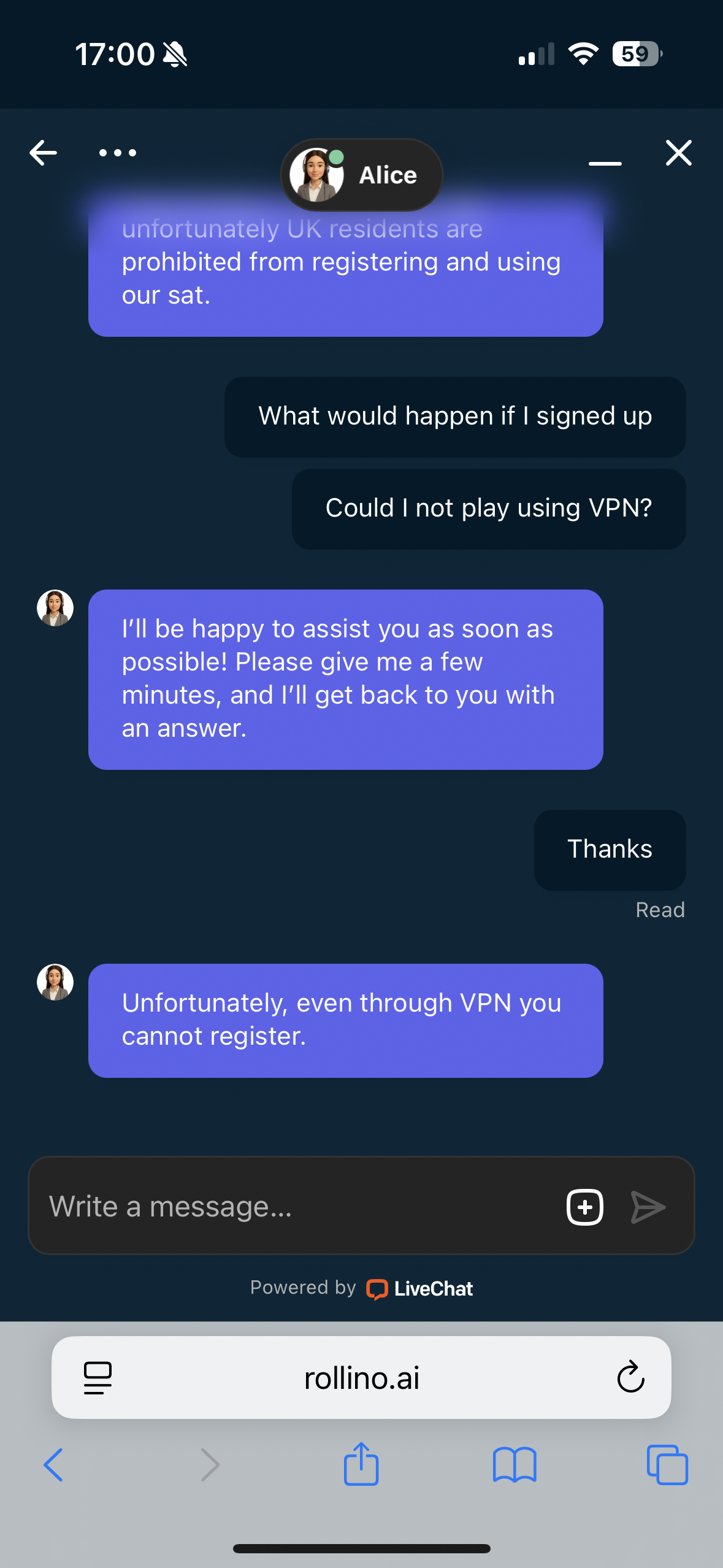
Task: Reload the rollino.ai page
Action: click(x=630, y=1378)
